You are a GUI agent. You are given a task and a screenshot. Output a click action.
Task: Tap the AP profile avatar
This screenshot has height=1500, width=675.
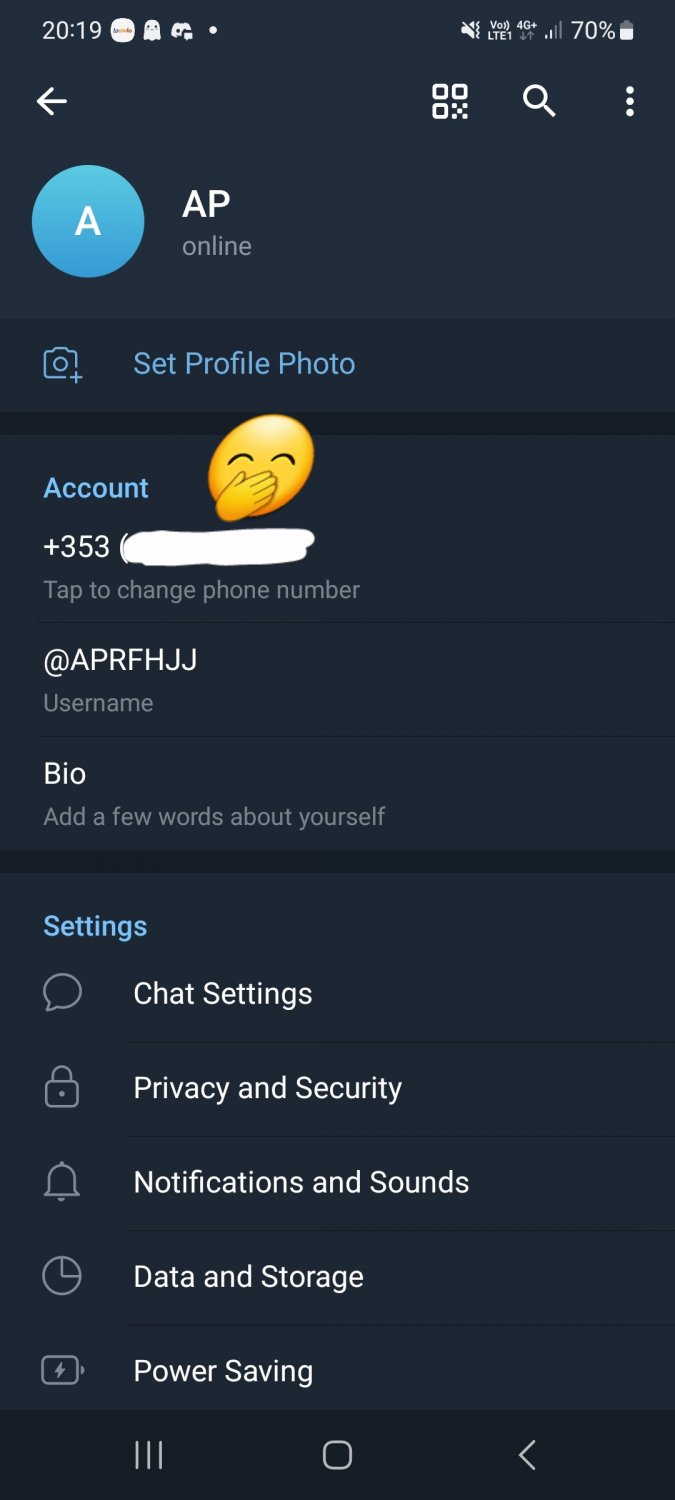click(x=88, y=221)
